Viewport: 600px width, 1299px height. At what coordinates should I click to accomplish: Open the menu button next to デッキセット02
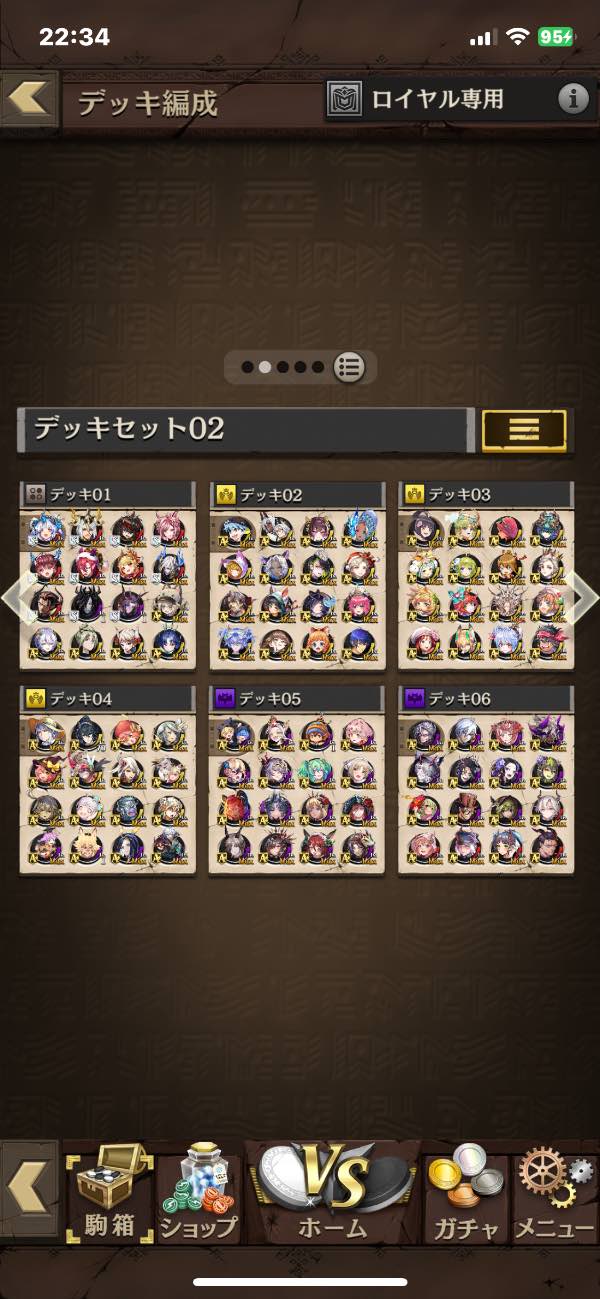tap(524, 430)
